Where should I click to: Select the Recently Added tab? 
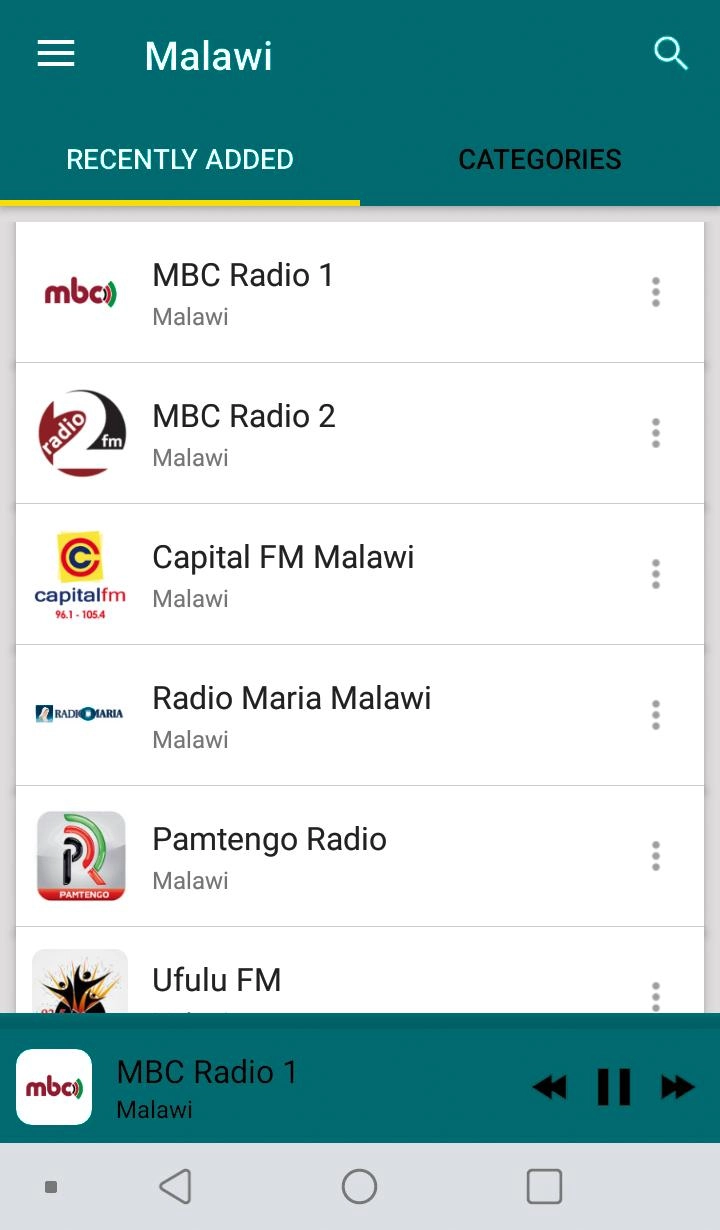tap(180, 160)
